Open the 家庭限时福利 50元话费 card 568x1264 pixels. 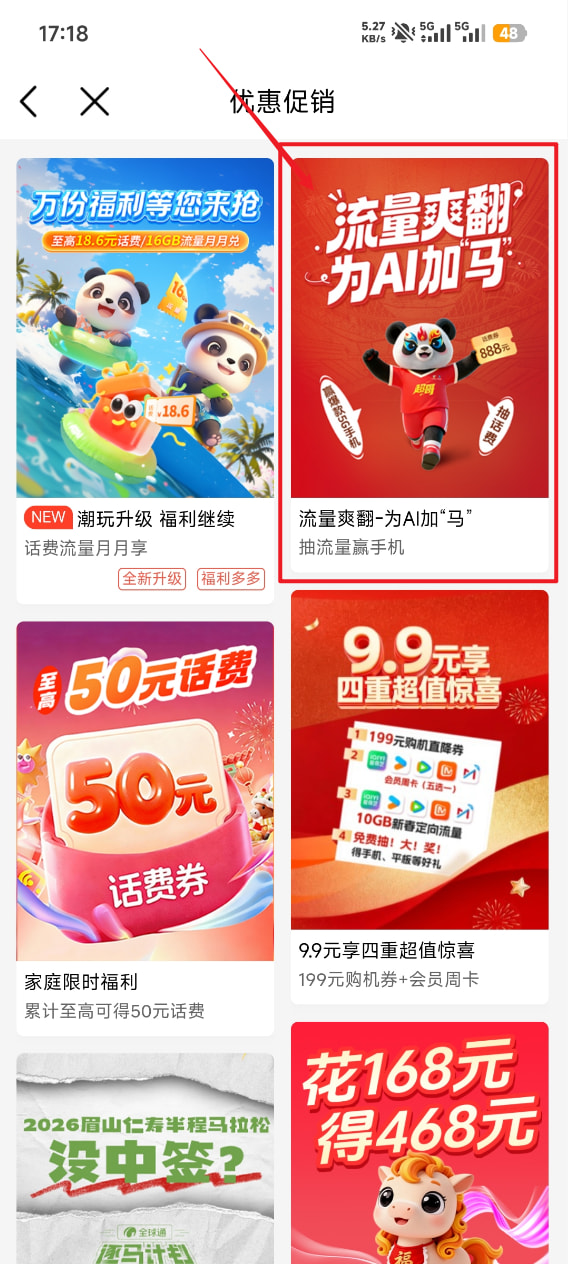(x=145, y=828)
